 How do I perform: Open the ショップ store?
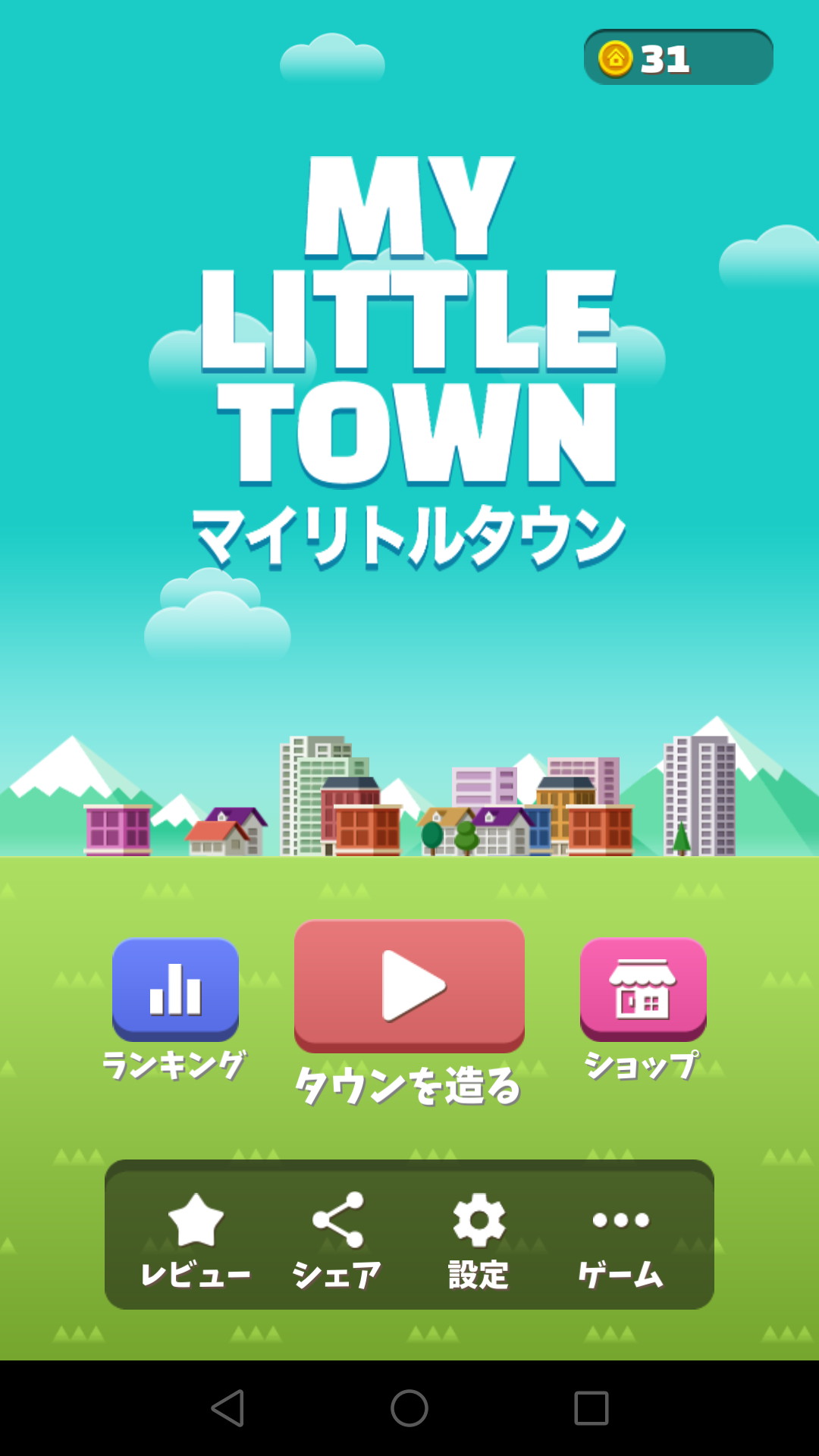pos(643,989)
